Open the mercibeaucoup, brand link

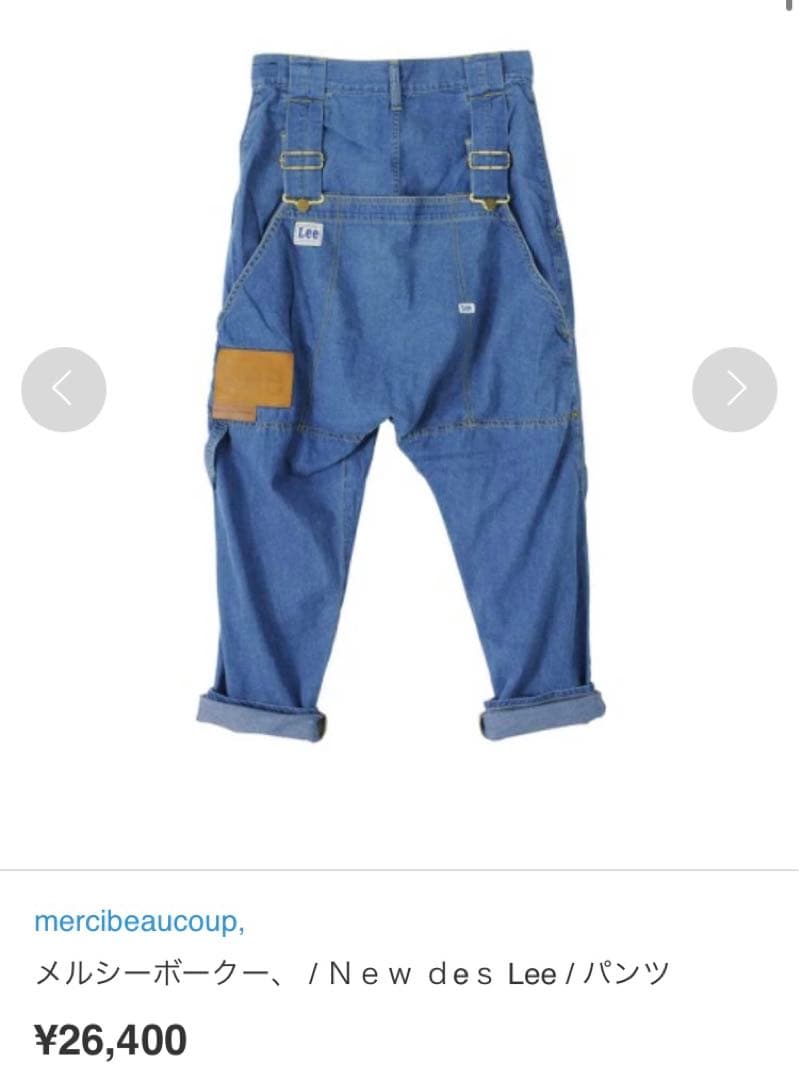tap(139, 922)
